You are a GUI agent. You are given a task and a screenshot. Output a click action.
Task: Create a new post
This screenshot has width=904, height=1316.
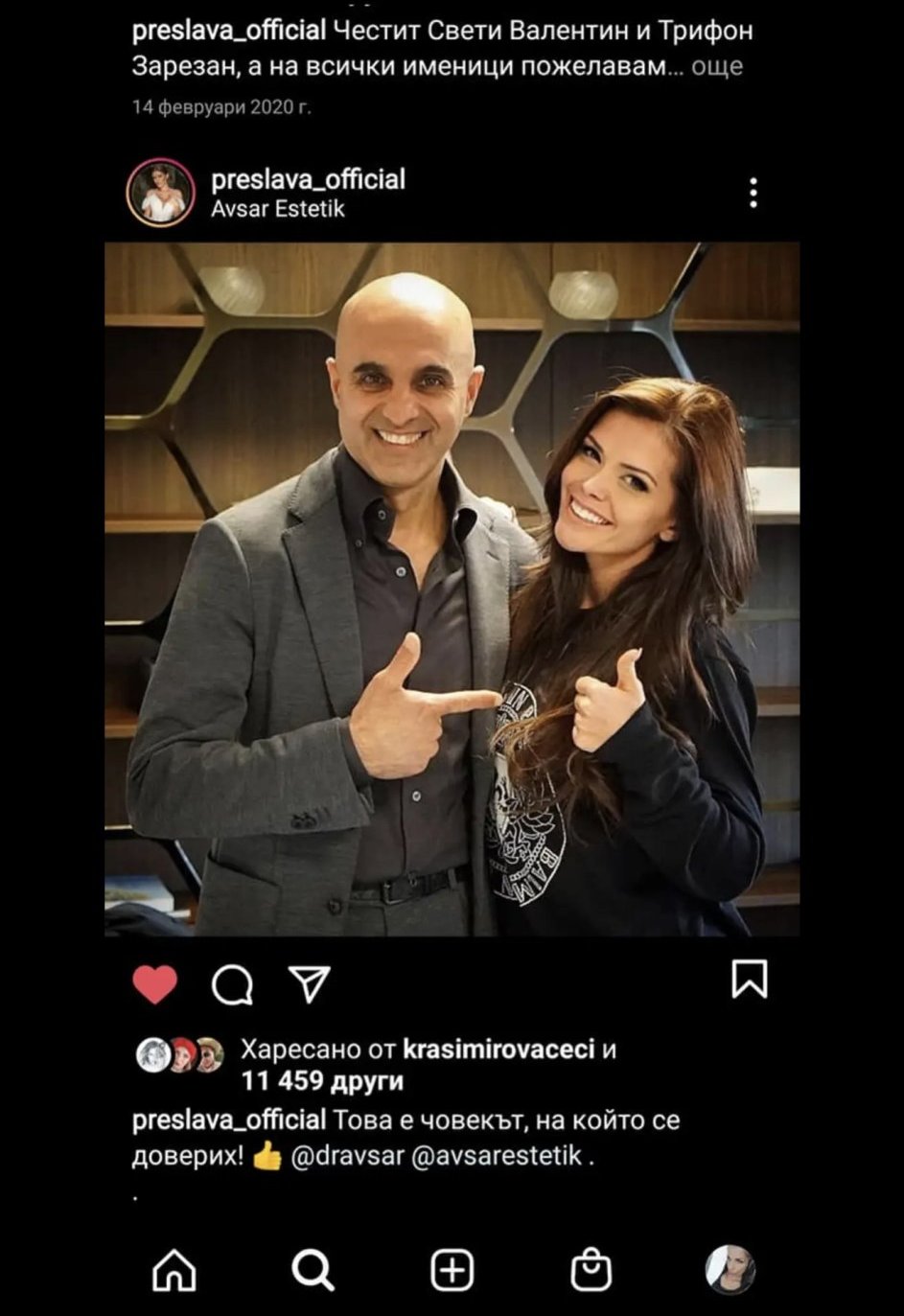pyautogui.click(x=452, y=1271)
